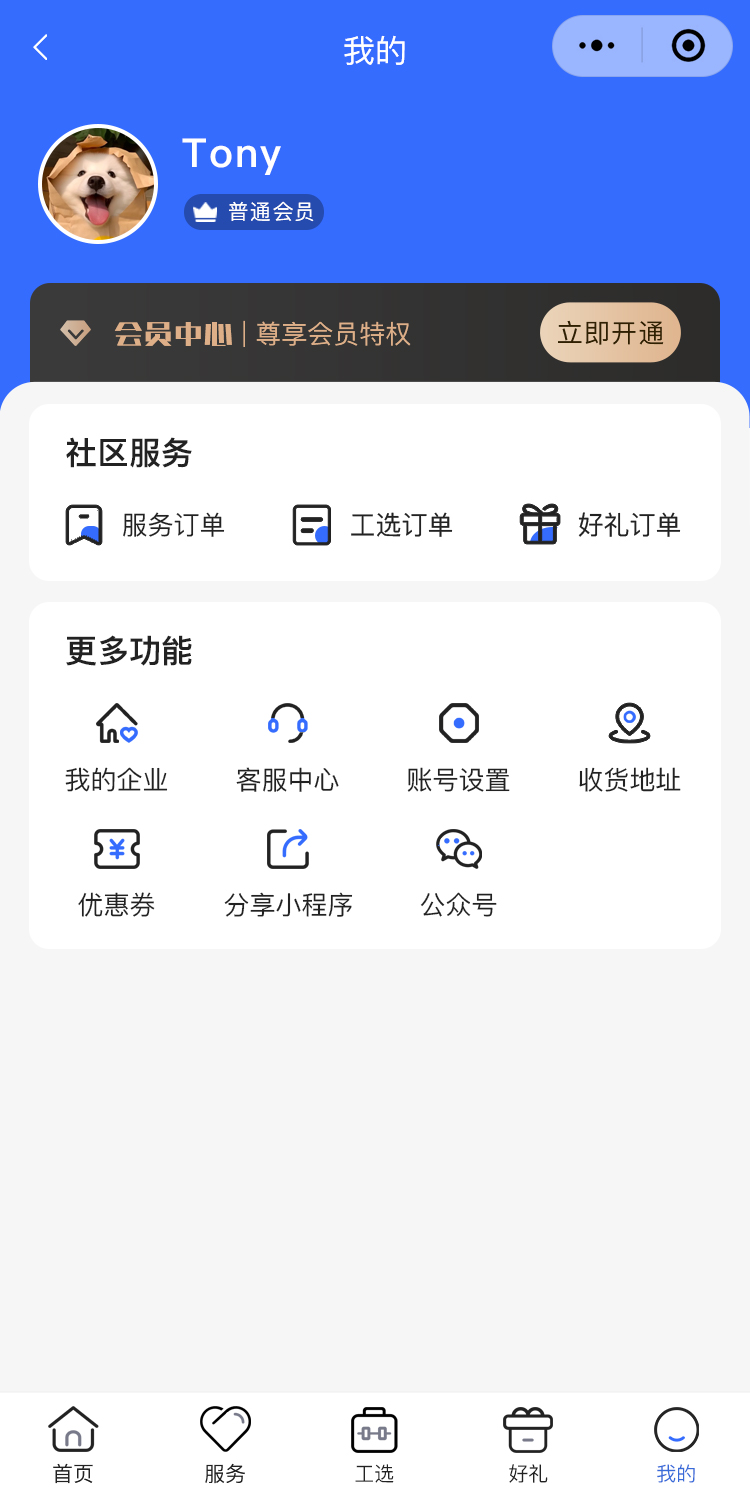Open the 公众号 official account
The height and width of the screenshot is (1500, 750).
[459, 872]
